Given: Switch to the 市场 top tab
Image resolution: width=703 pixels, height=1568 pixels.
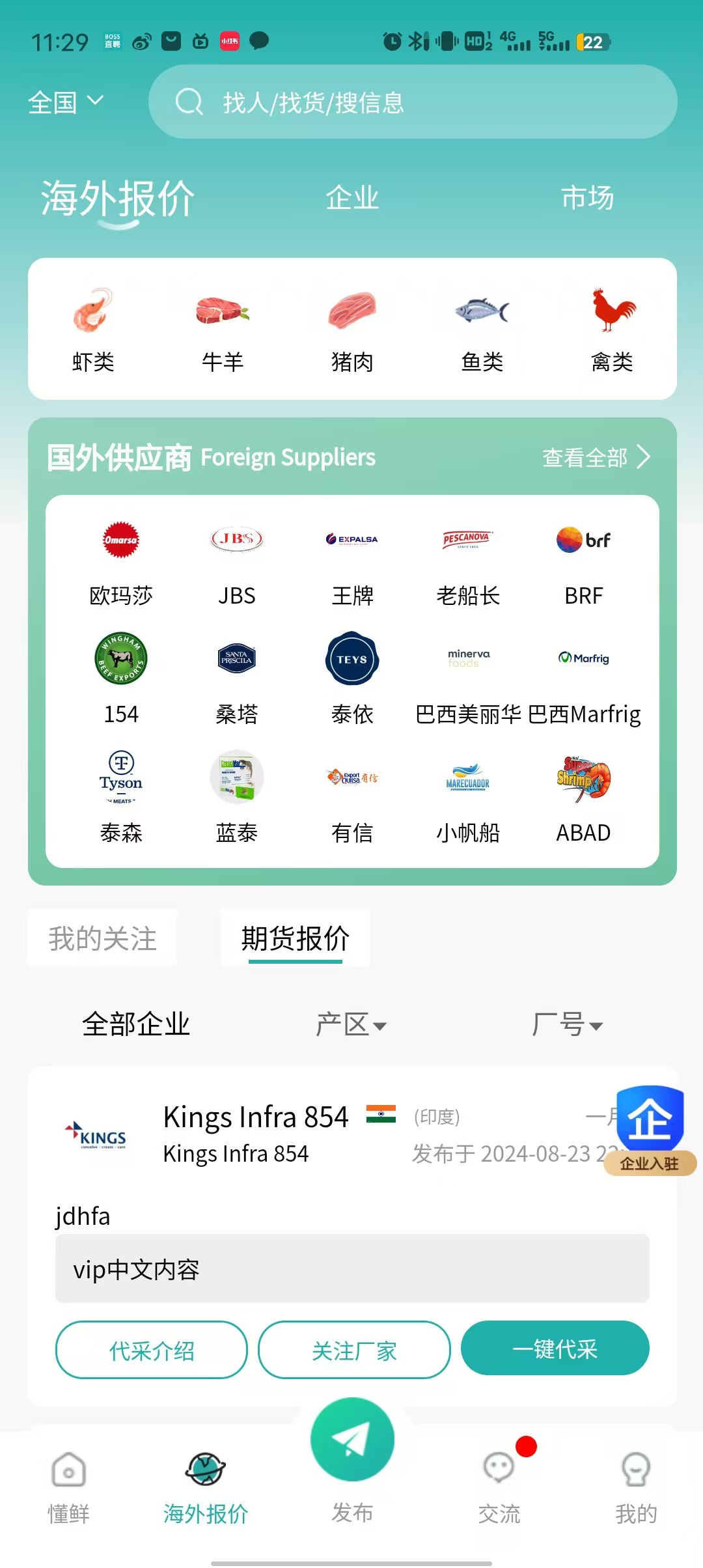Looking at the screenshot, I should tap(587, 198).
